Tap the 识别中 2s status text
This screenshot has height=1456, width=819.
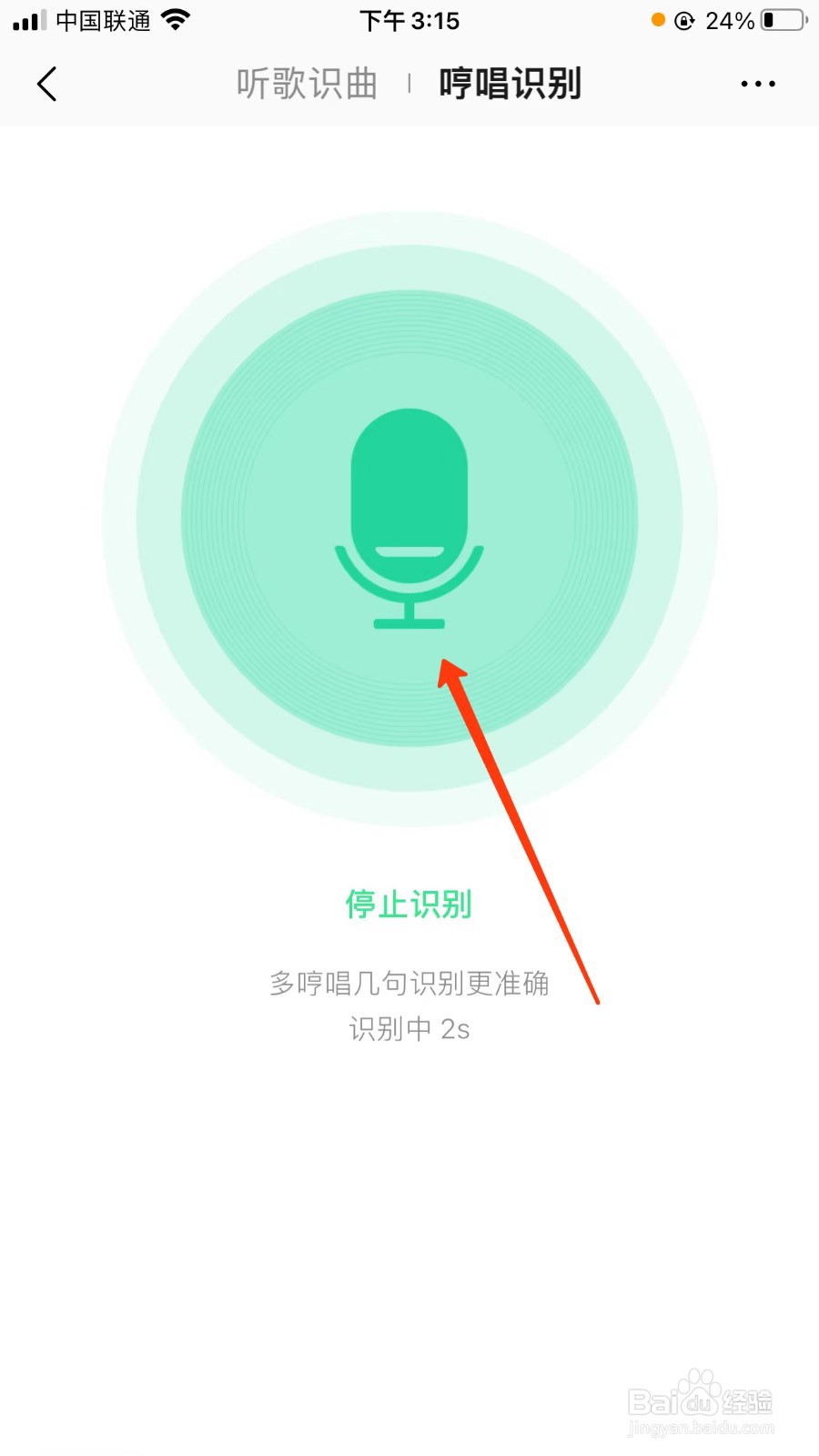[x=409, y=1028]
